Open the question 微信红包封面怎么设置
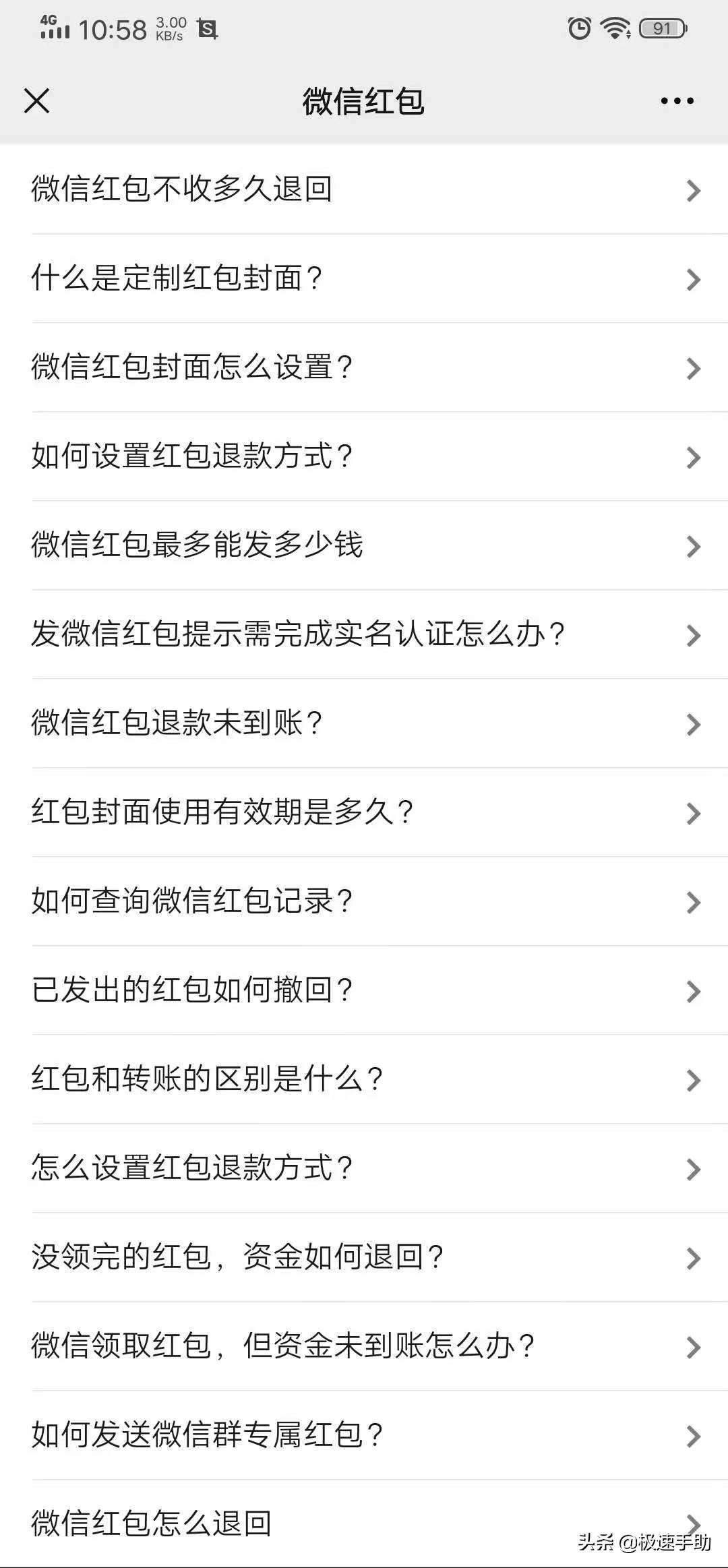 click(192, 368)
